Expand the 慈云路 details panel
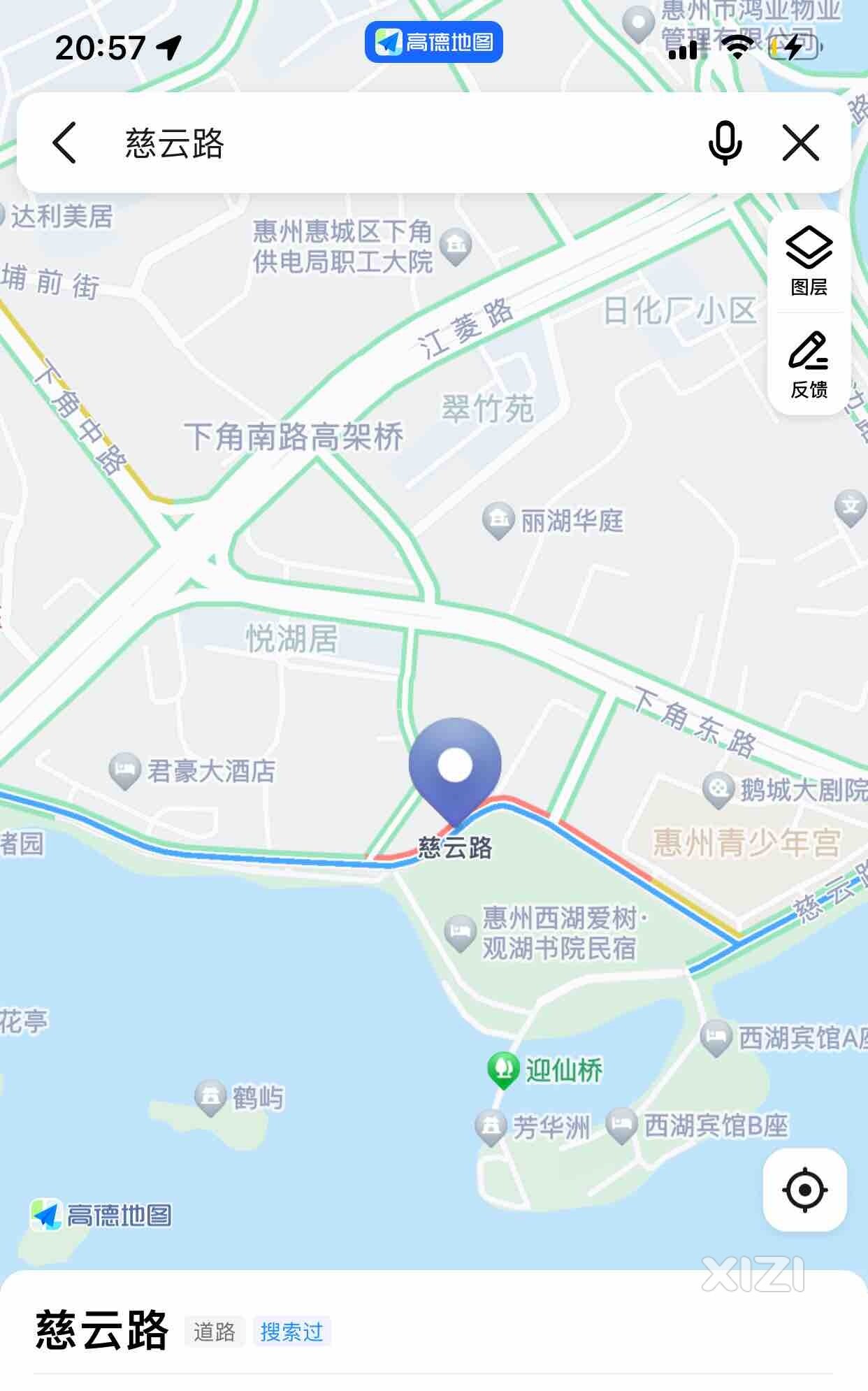The width and height of the screenshot is (868, 1391). (434, 1331)
